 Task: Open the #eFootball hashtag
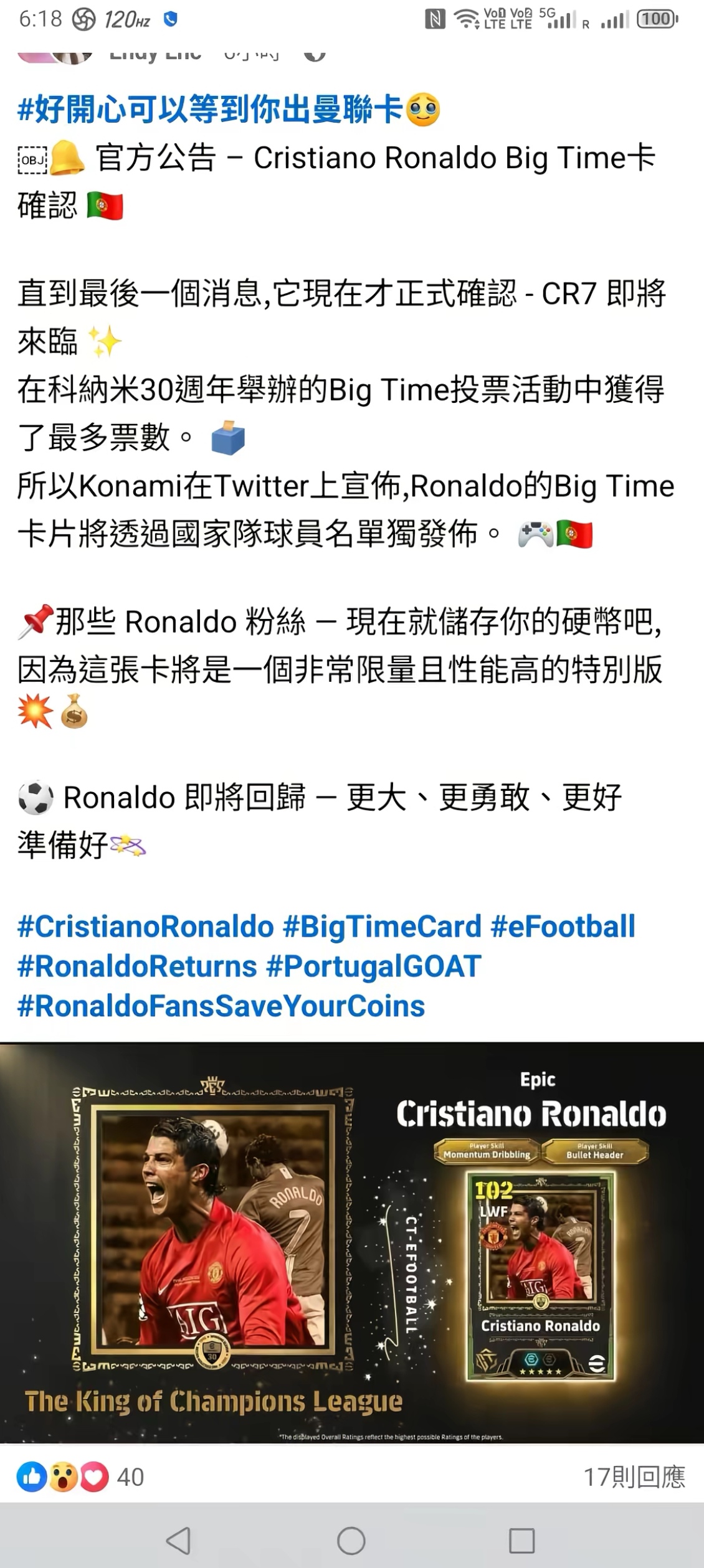[x=563, y=927]
